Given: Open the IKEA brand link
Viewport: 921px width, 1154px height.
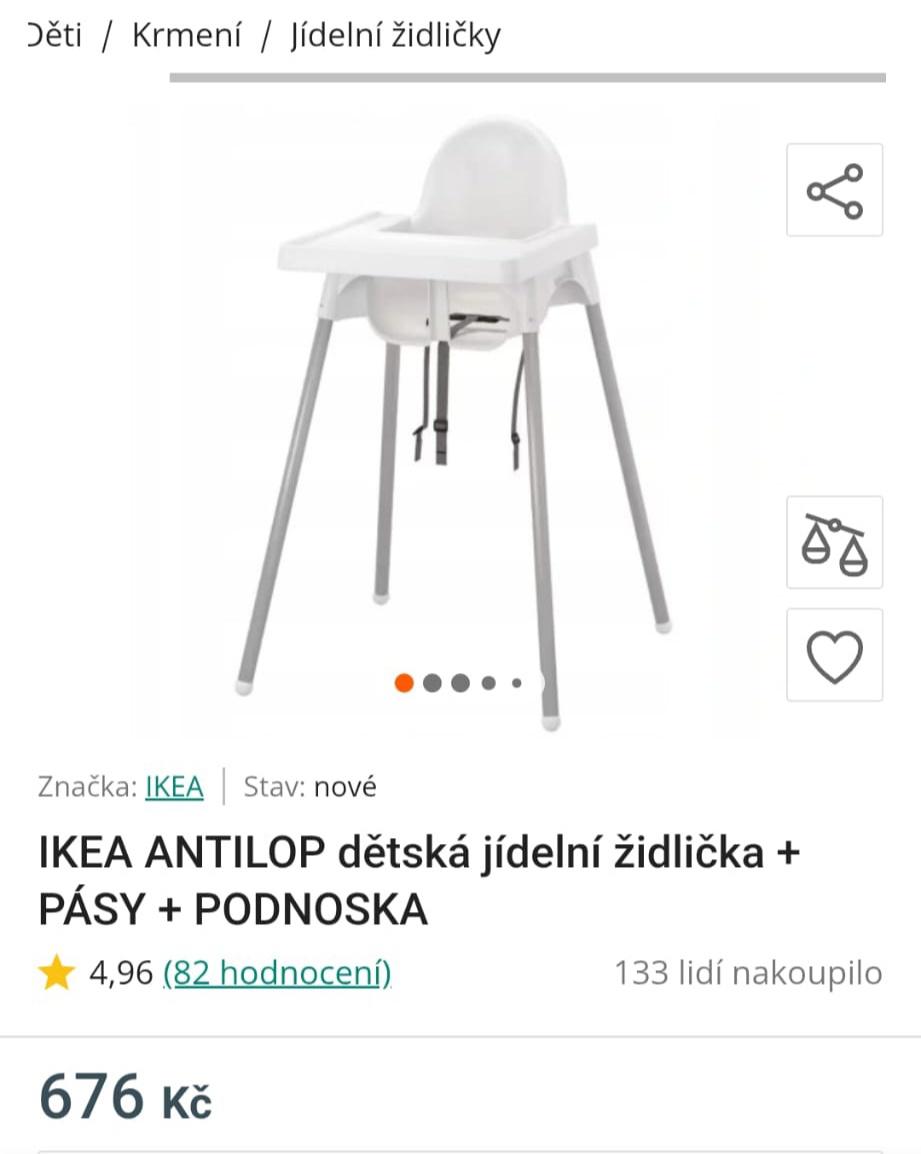Looking at the screenshot, I should tap(174, 787).
